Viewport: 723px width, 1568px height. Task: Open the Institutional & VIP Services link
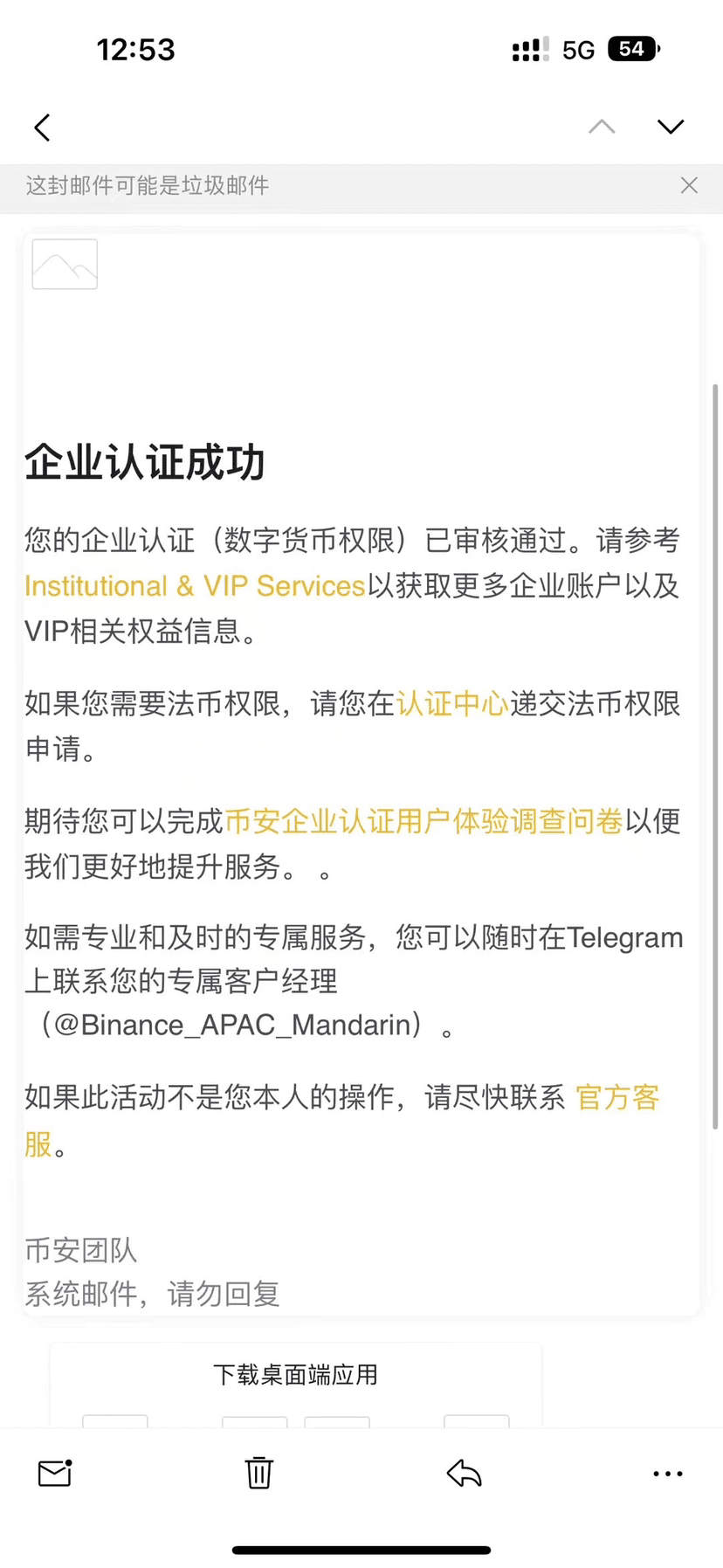click(x=195, y=586)
